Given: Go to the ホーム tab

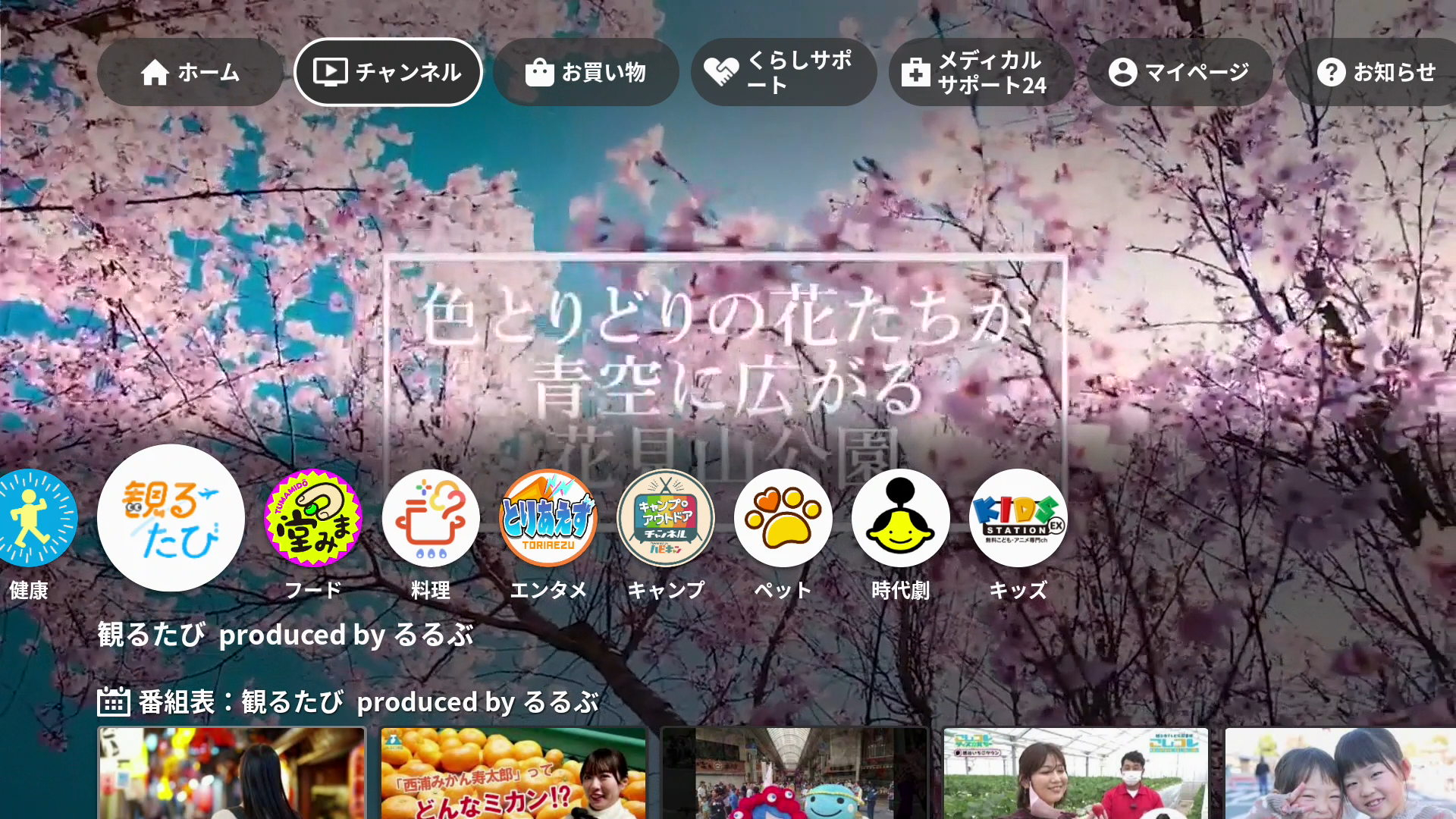Looking at the screenshot, I should click(190, 72).
